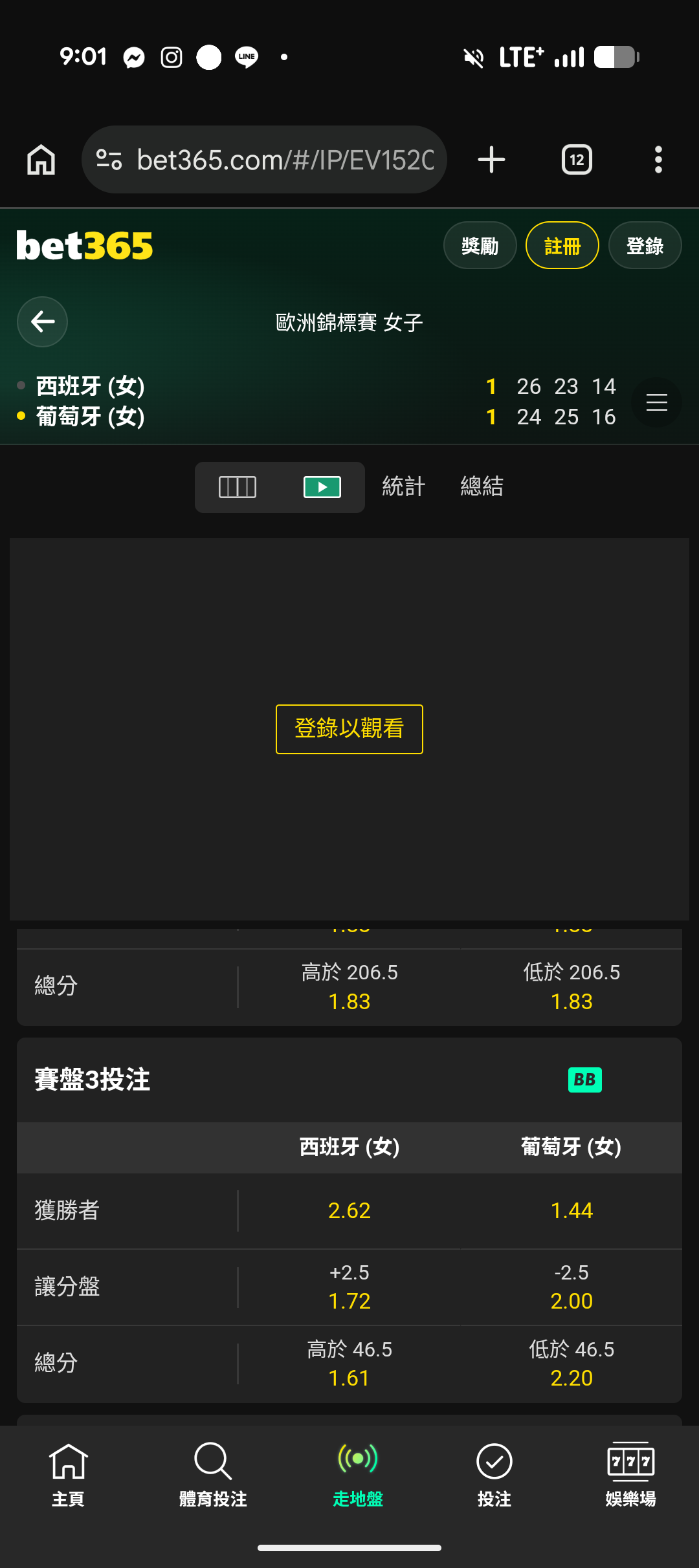Open the tab switcher showing 12
Image resolution: width=699 pixels, height=1568 pixels.
click(577, 160)
